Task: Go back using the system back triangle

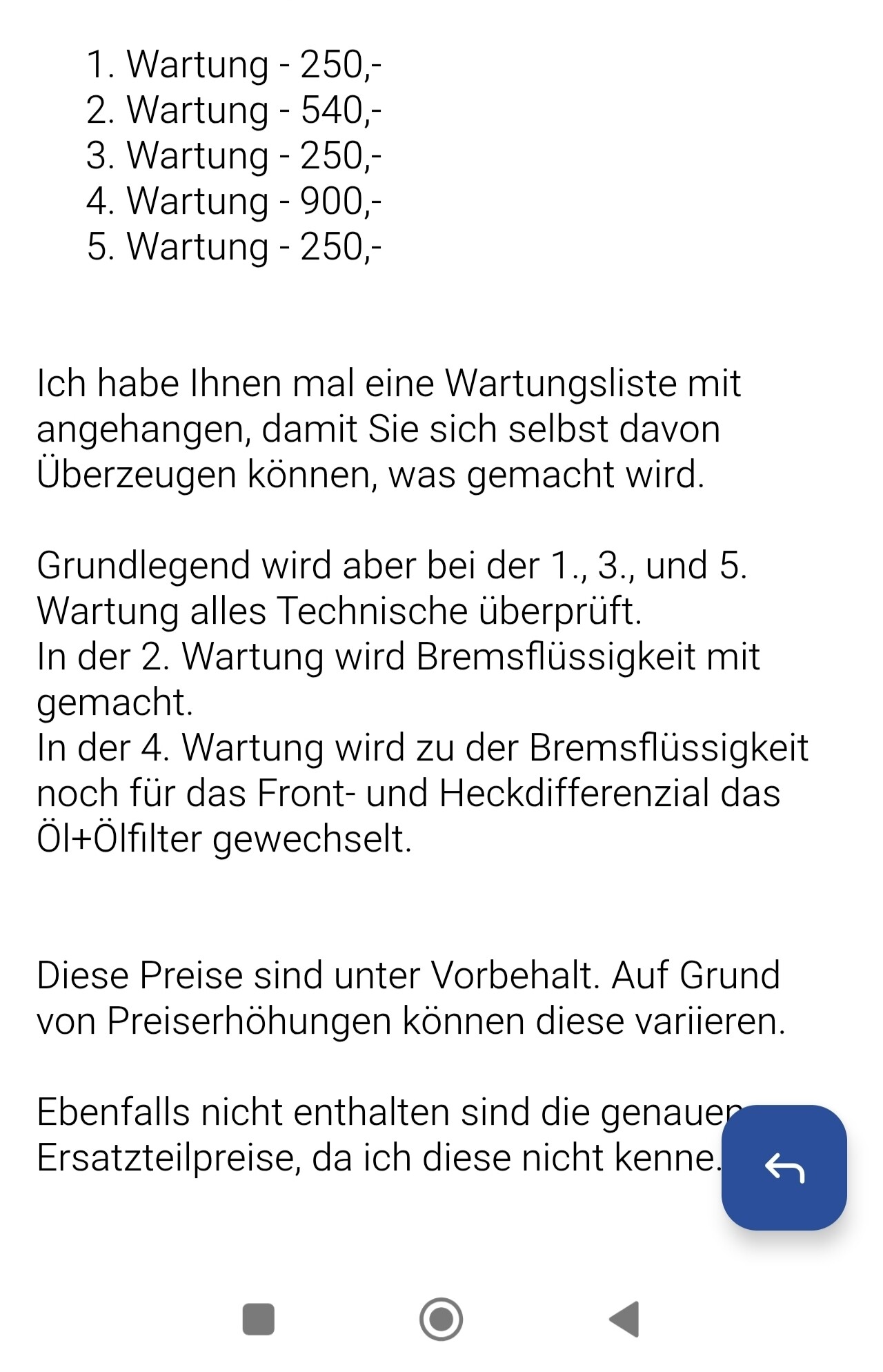Action: 625,1319
